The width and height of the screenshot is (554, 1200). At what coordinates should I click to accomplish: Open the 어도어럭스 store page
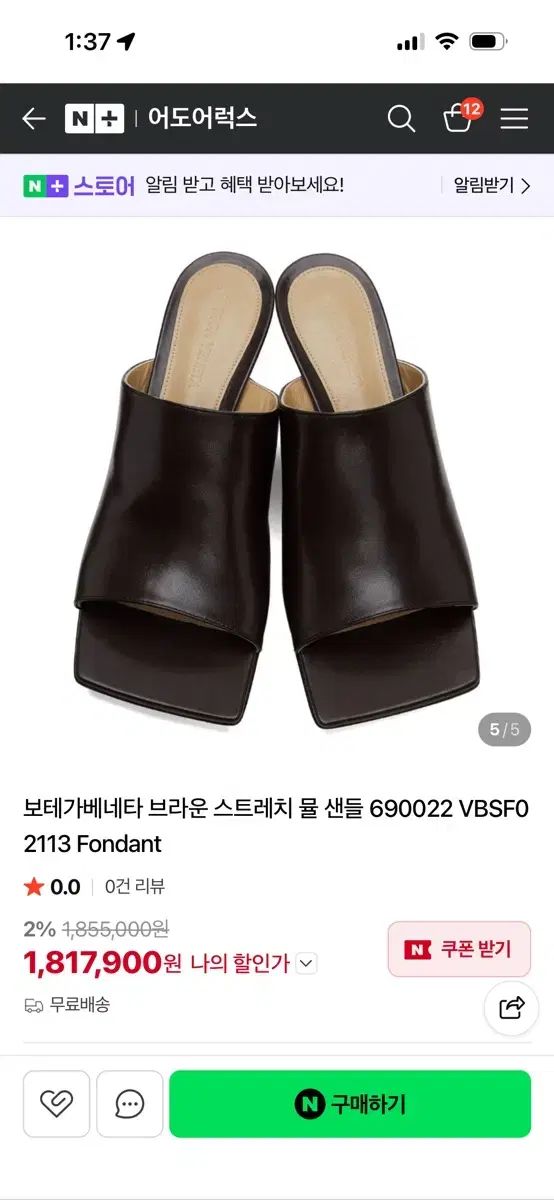(202, 119)
